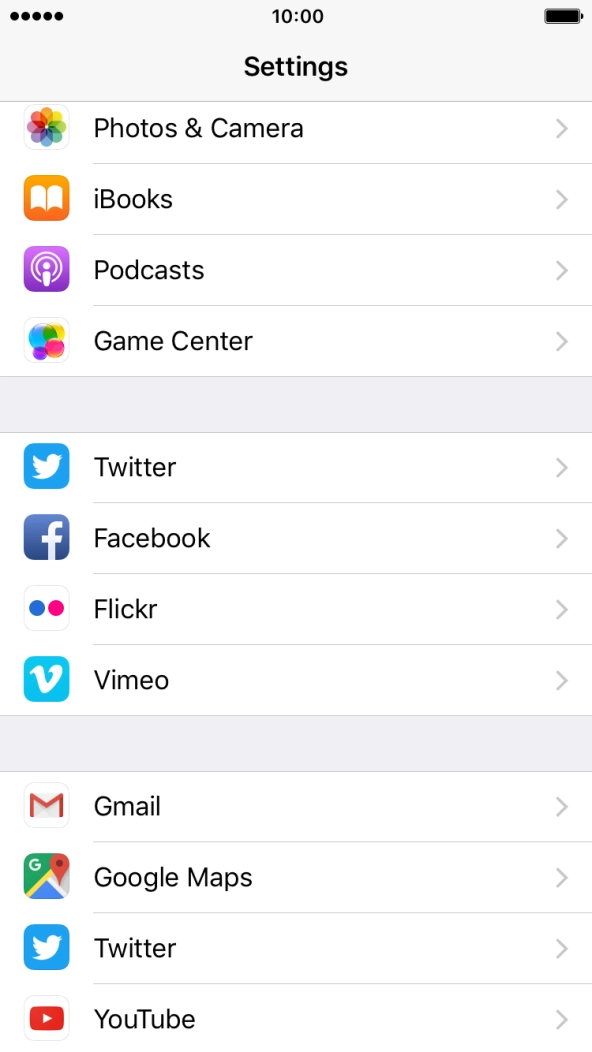Image resolution: width=592 pixels, height=1052 pixels.
Task: Open Facebook account settings
Action: click(x=296, y=538)
